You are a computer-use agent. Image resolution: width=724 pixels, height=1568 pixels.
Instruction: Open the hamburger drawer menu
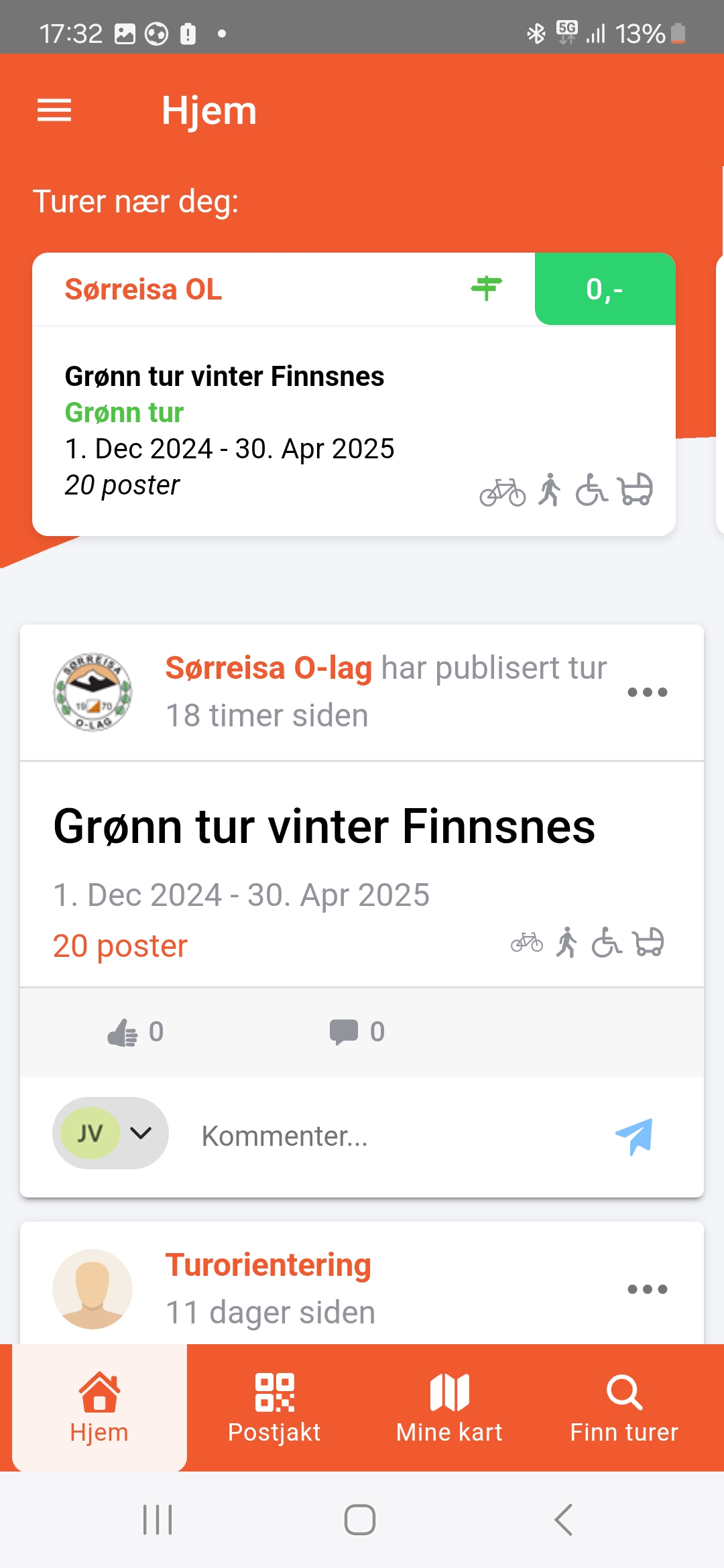[x=54, y=111]
